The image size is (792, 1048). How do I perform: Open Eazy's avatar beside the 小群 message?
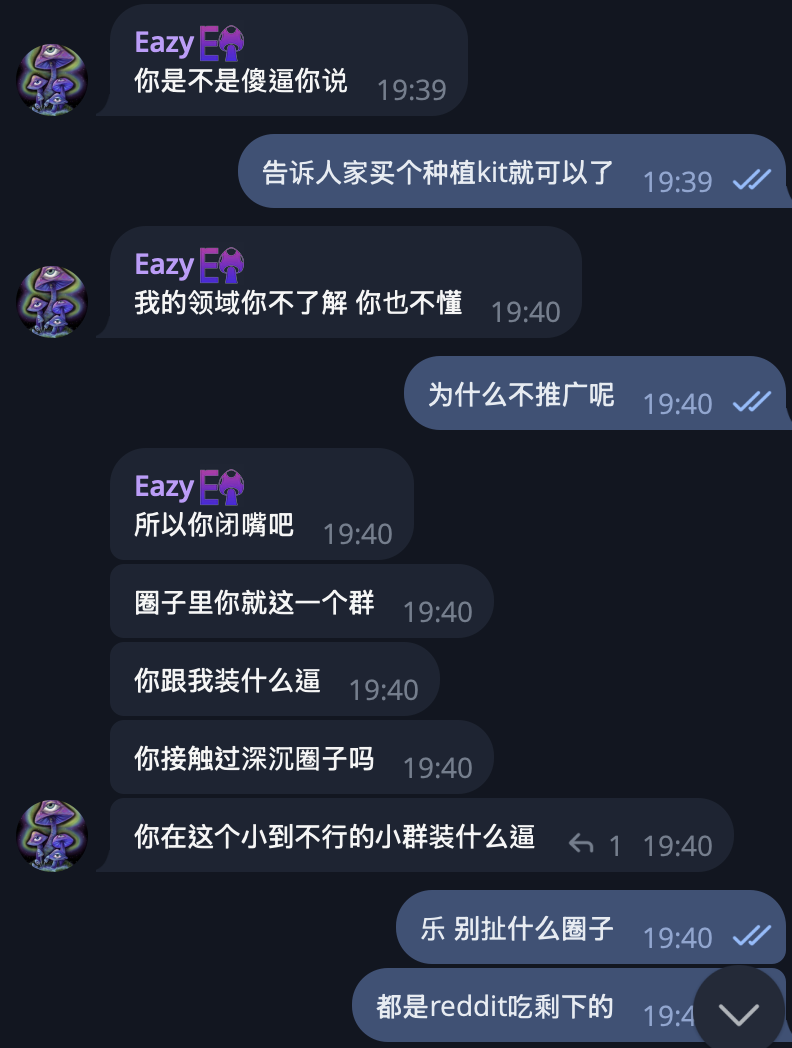[x=52, y=836]
